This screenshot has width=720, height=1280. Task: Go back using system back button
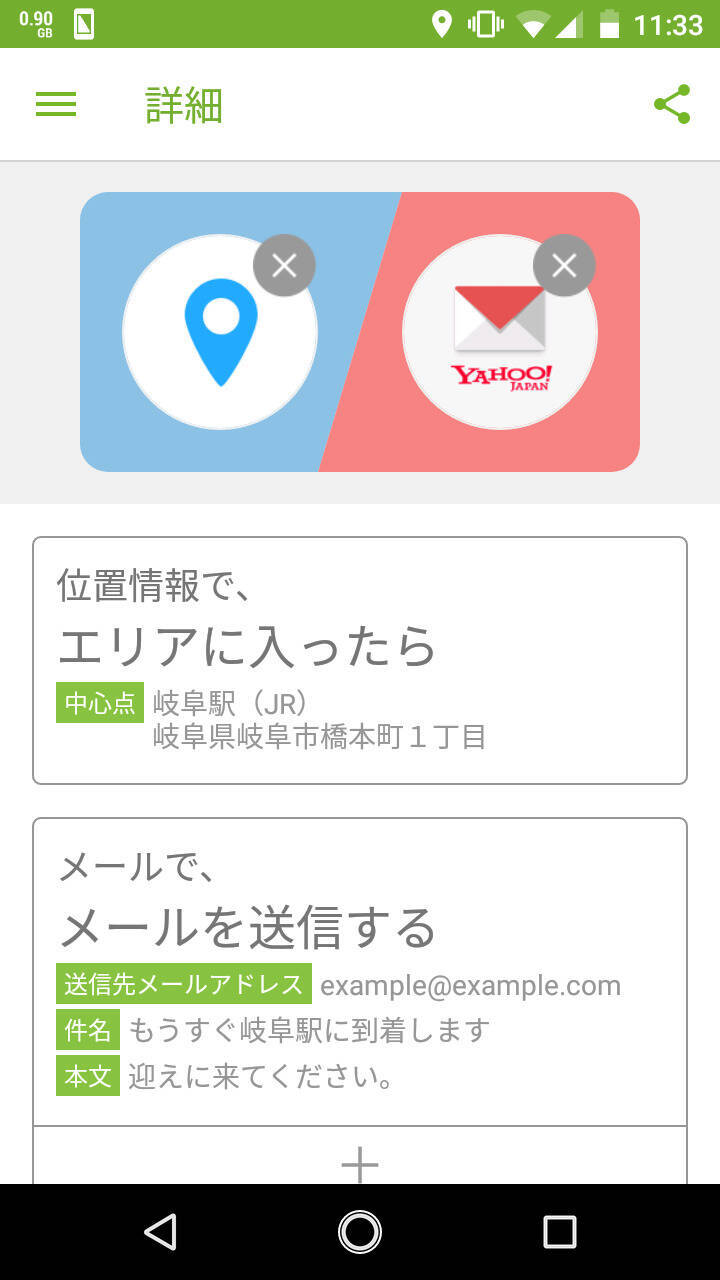click(160, 1232)
